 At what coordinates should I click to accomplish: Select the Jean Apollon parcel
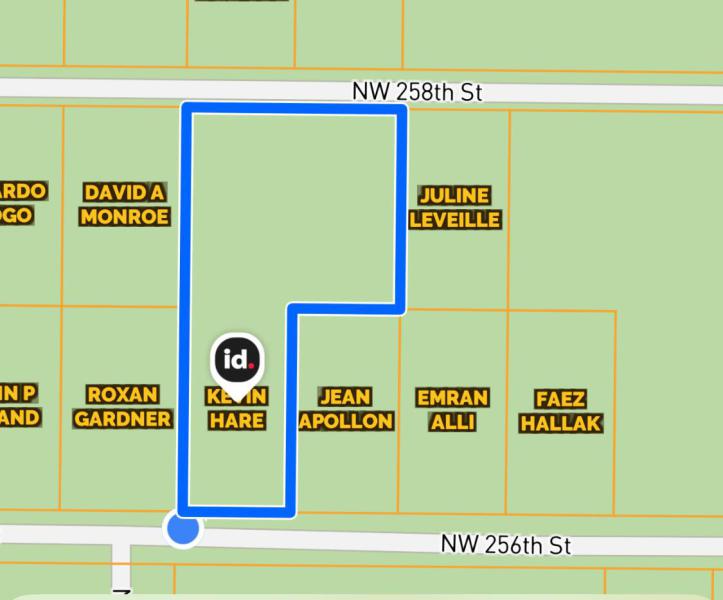[346, 409]
